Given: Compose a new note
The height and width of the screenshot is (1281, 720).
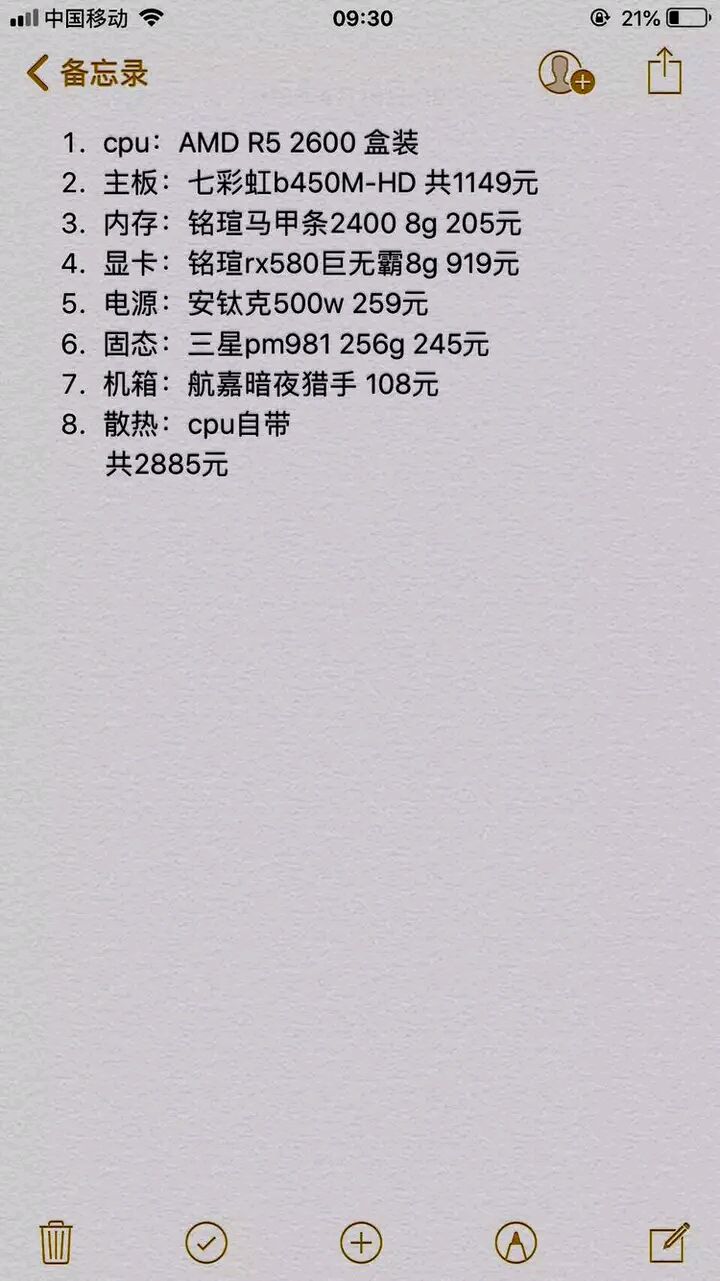Looking at the screenshot, I should 669,1243.
